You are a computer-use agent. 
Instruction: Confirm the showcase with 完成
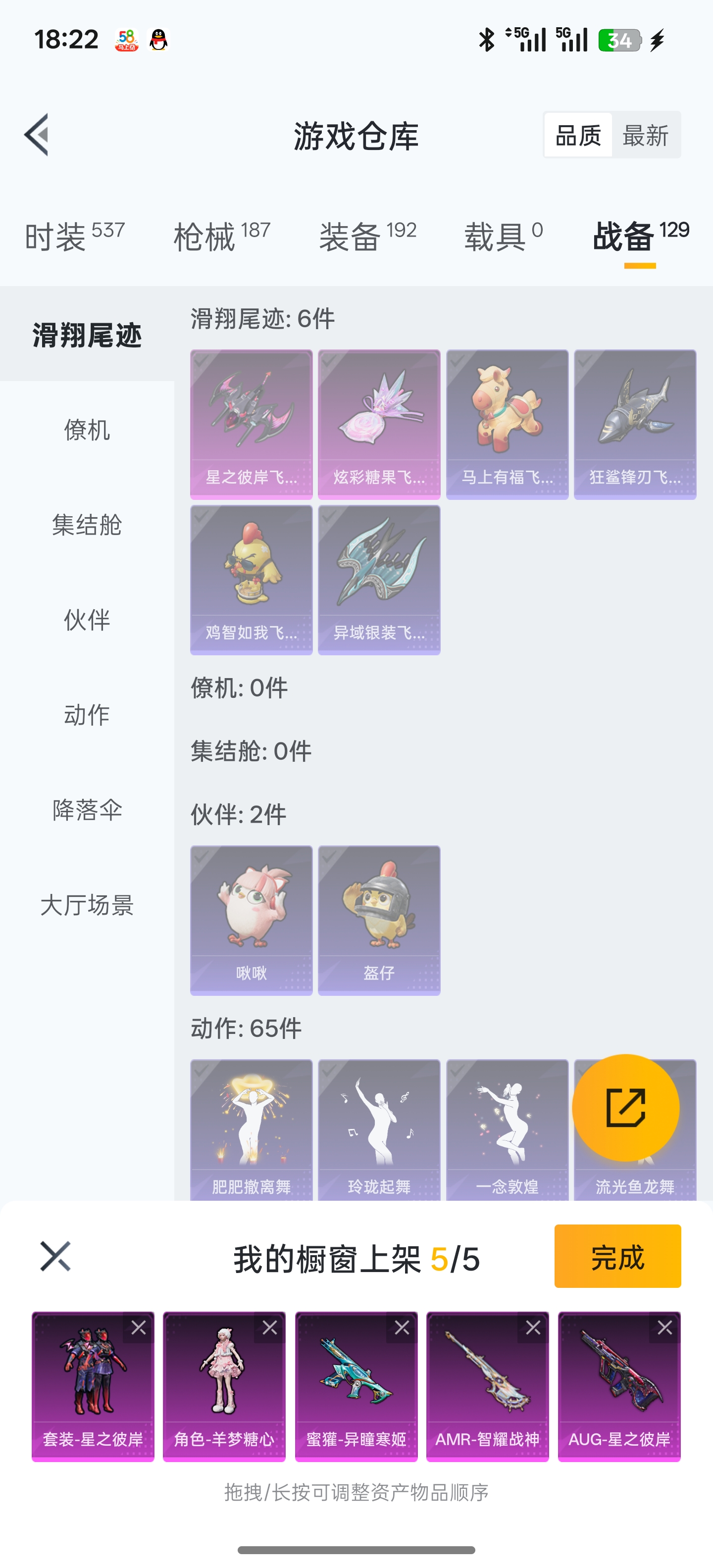[617, 1256]
